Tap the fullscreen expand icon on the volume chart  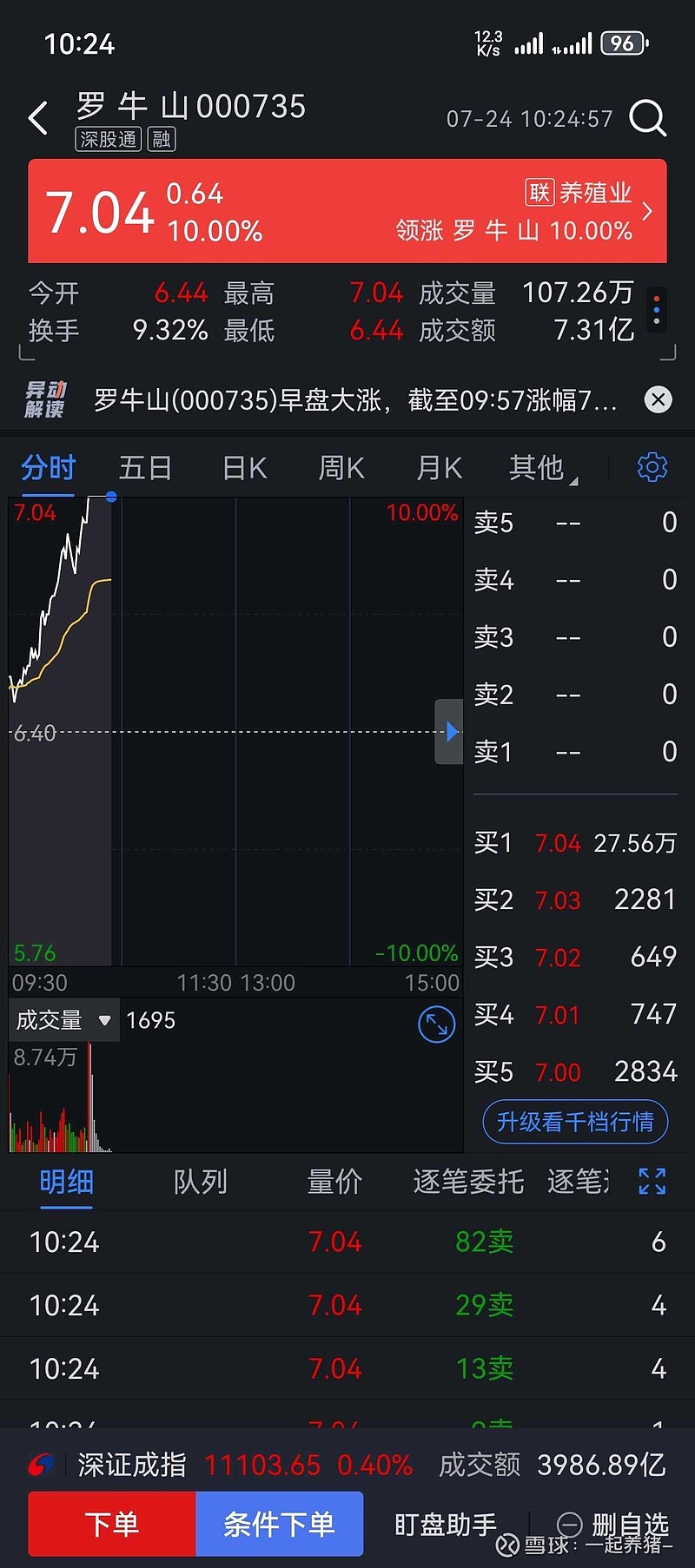pos(435,1024)
